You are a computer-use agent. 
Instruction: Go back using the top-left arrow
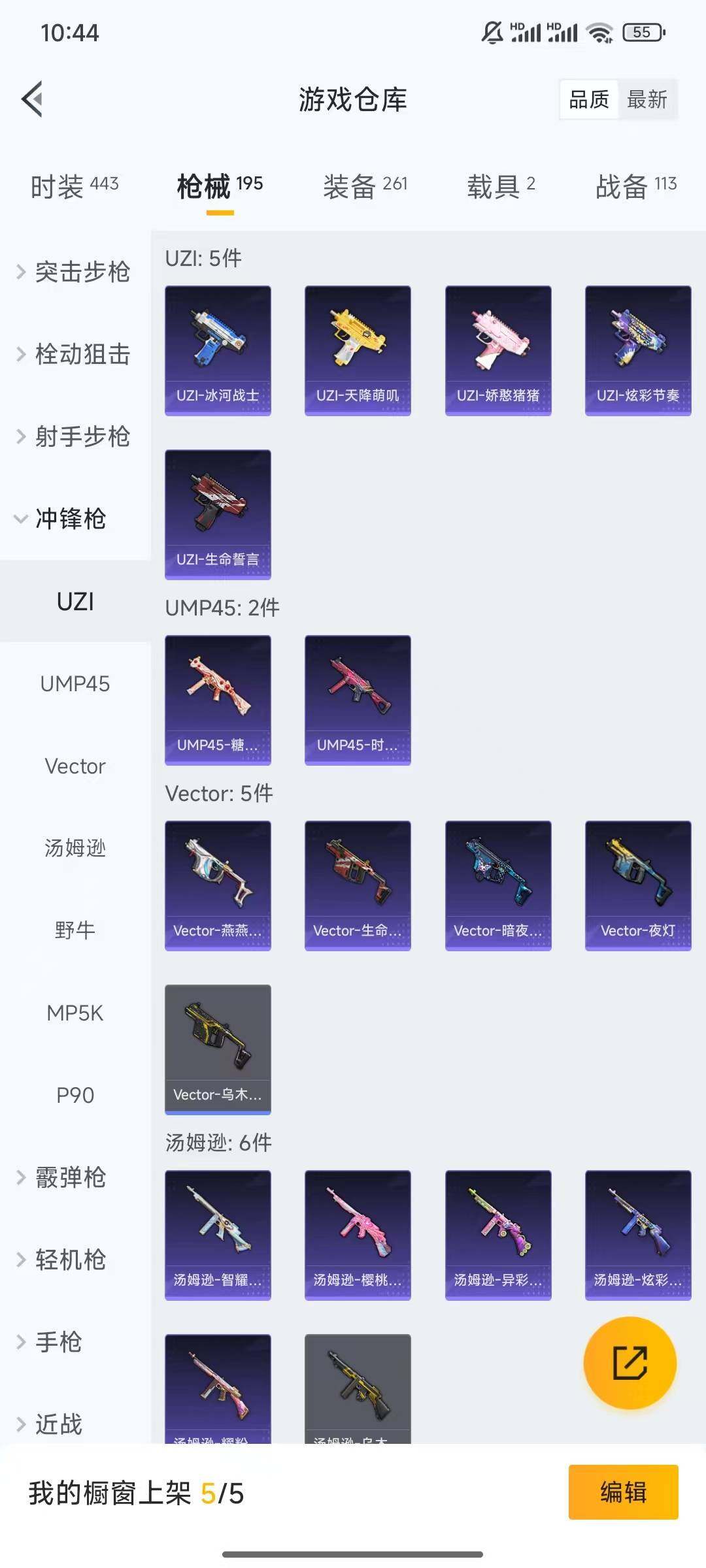point(33,99)
